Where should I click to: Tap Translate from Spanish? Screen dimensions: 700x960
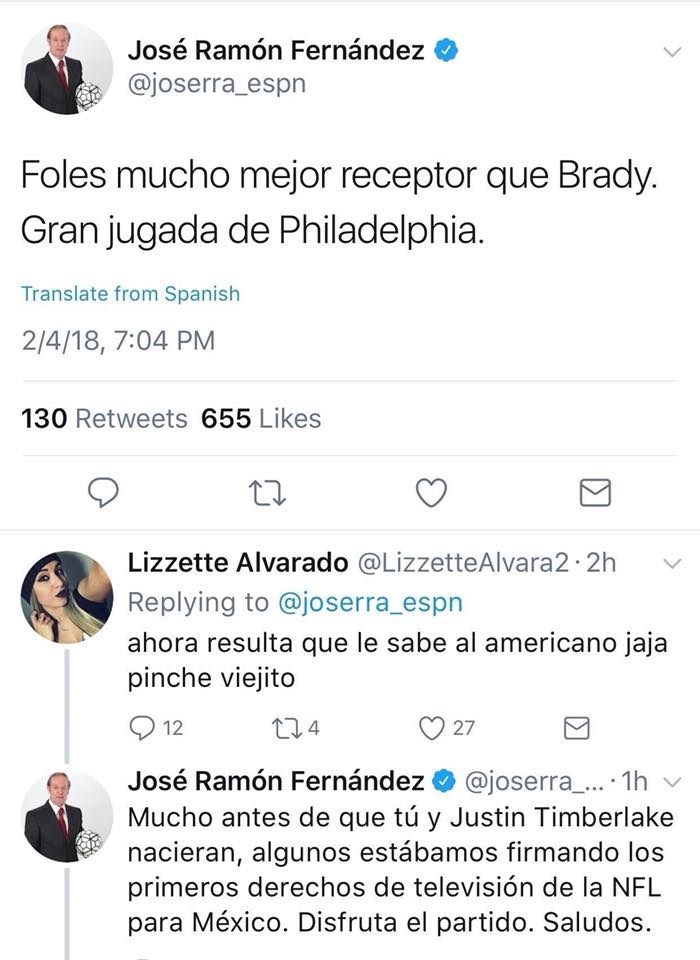click(130, 294)
